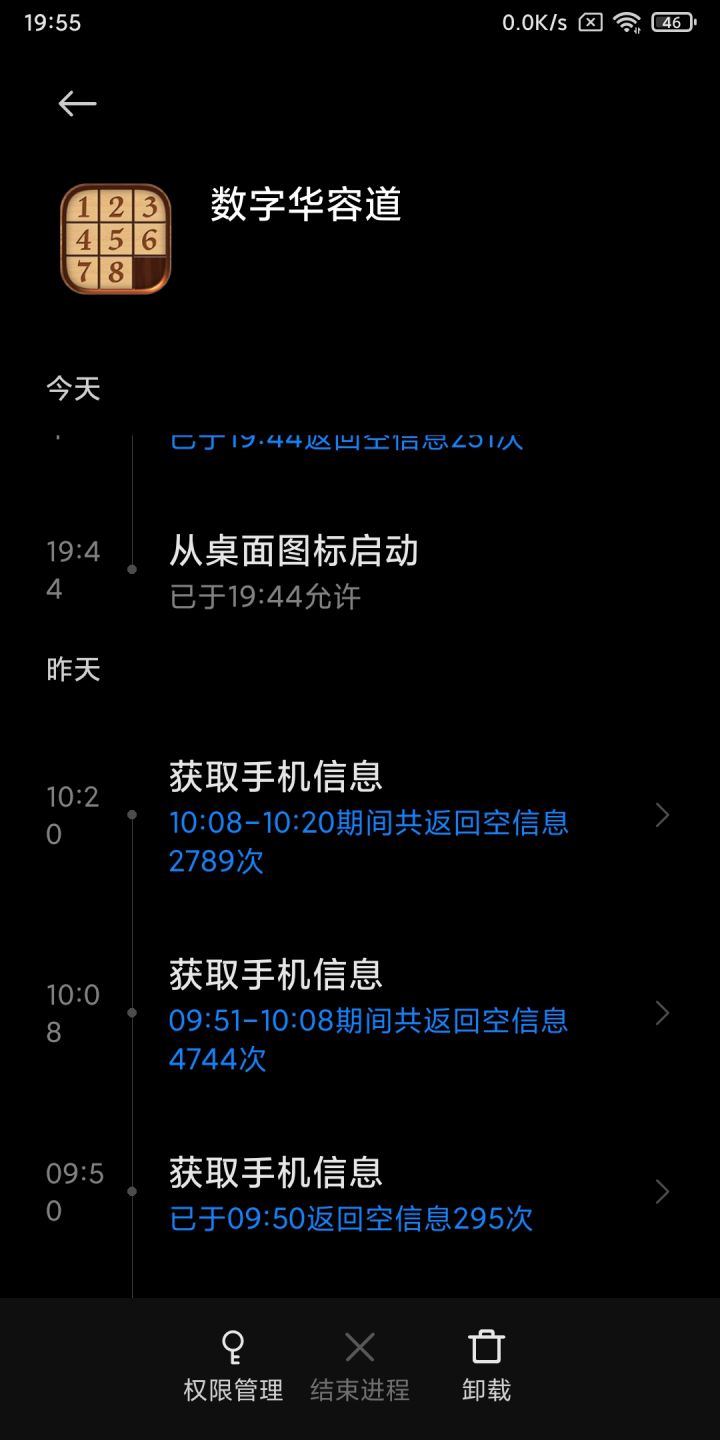Screen dimensions: 720x1440
Task: Open the 09:51-10:08 phone info record
Action: tap(360, 1014)
